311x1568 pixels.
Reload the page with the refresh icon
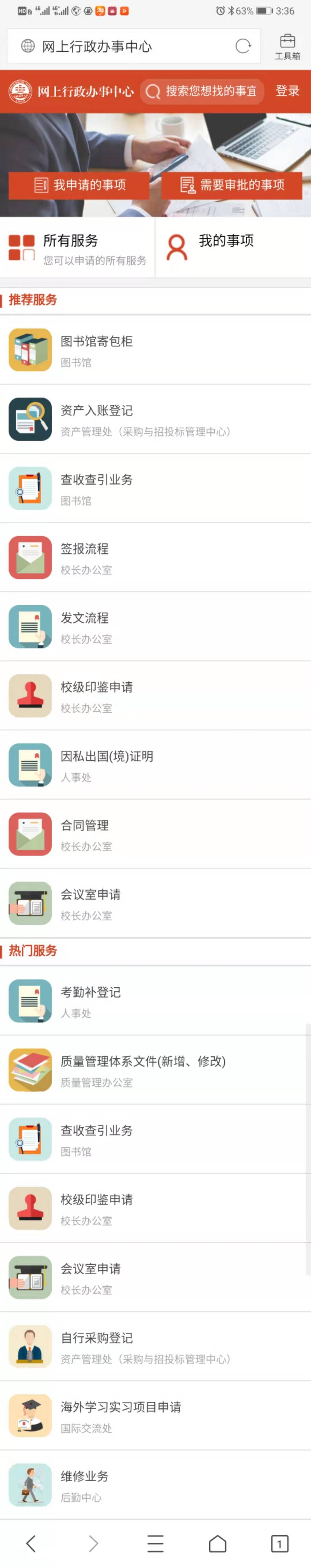pos(243,46)
